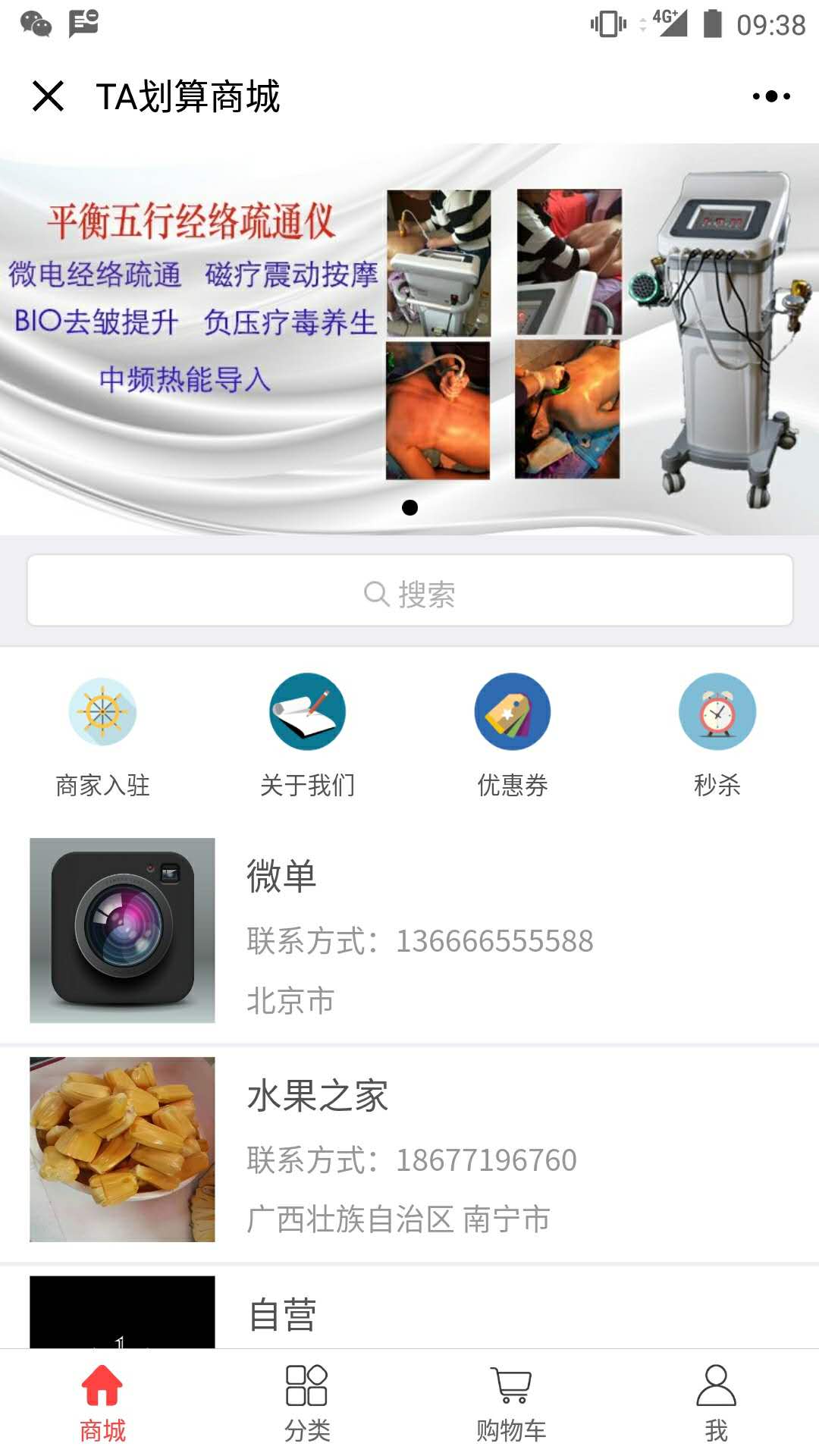819x1456 pixels.
Task: Go to the 购物车 cart tab
Action: pos(512,1403)
